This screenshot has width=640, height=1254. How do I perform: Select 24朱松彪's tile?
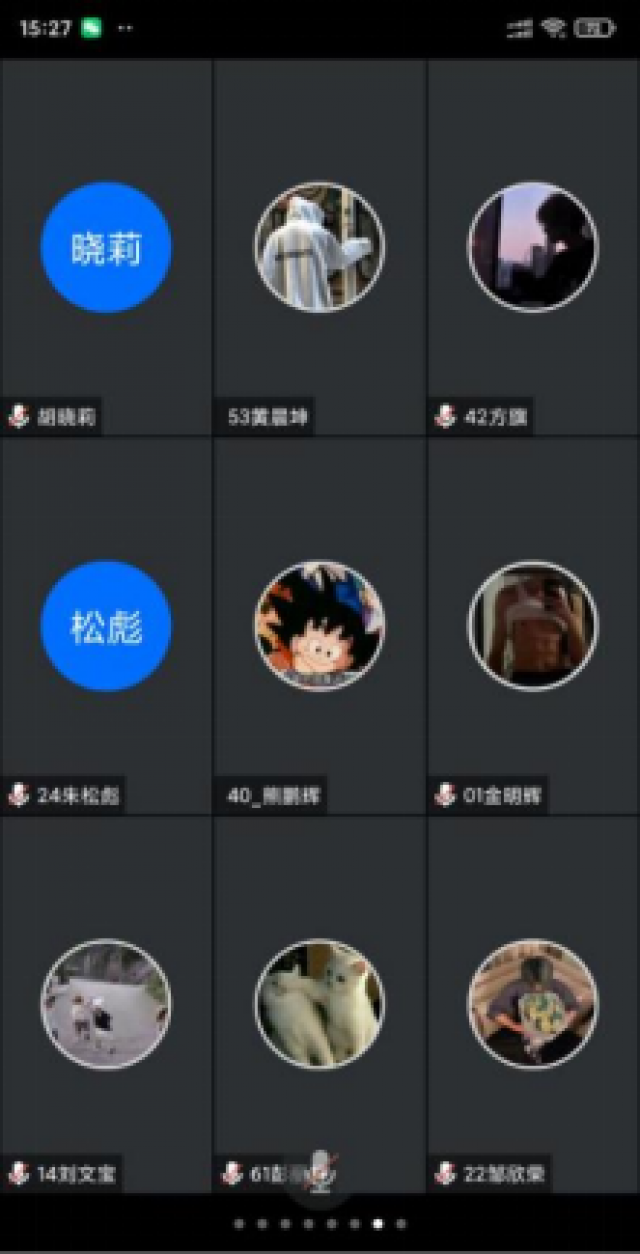[106, 626]
